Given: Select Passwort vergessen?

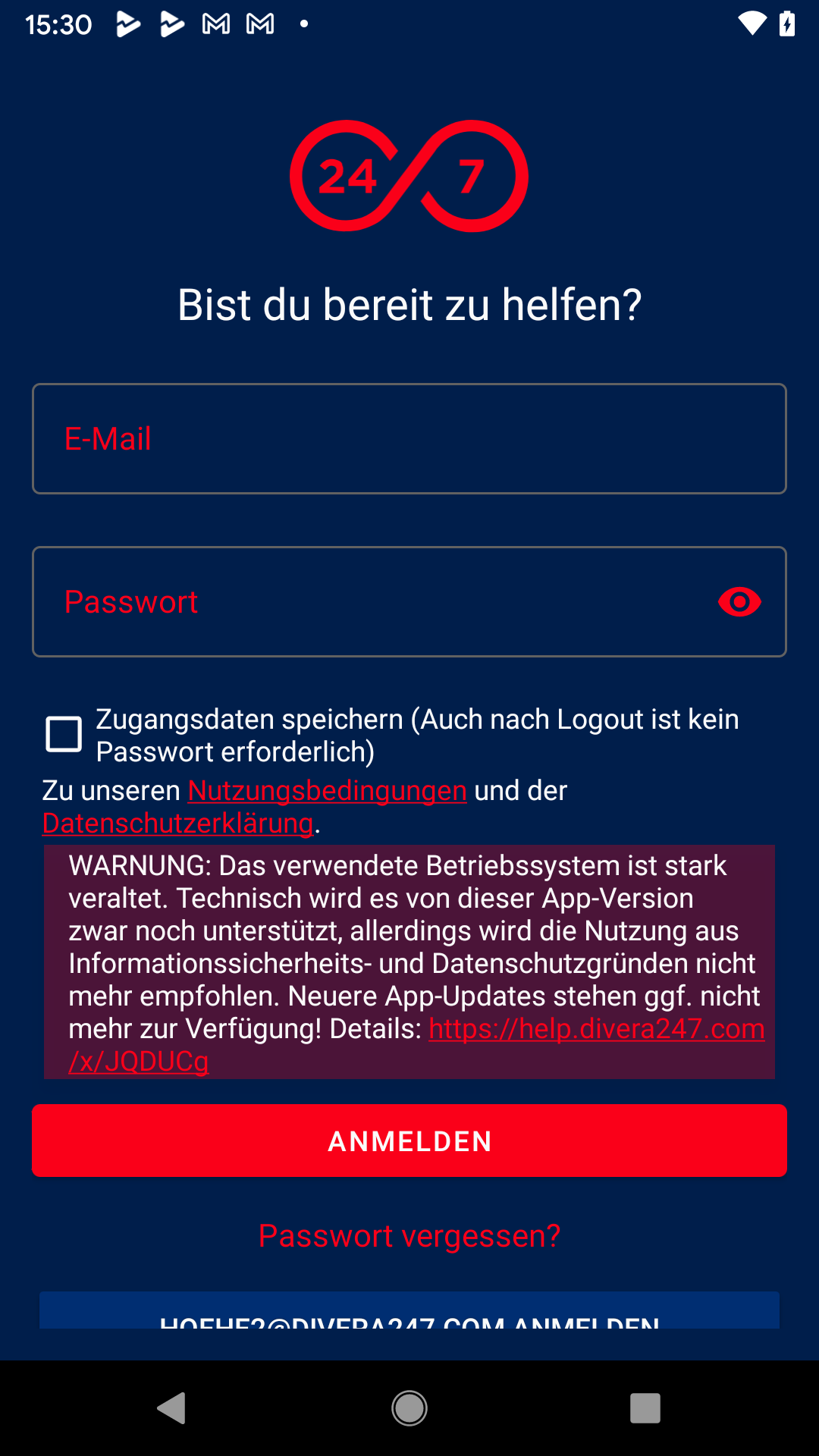Looking at the screenshot, I should coord(409,1235).
